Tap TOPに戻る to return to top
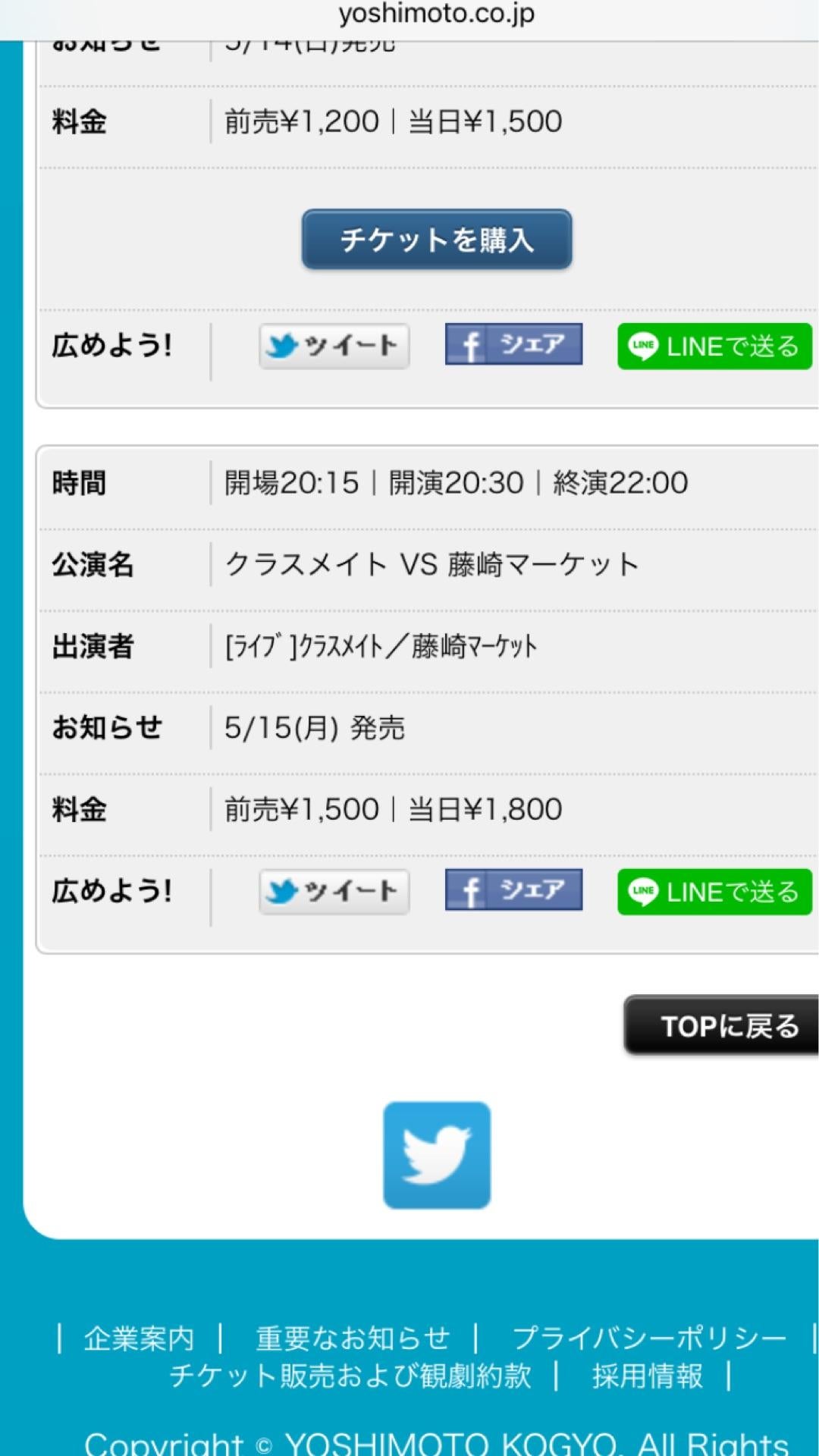This screenshot has height=1456, width=819. [722, 1026]
